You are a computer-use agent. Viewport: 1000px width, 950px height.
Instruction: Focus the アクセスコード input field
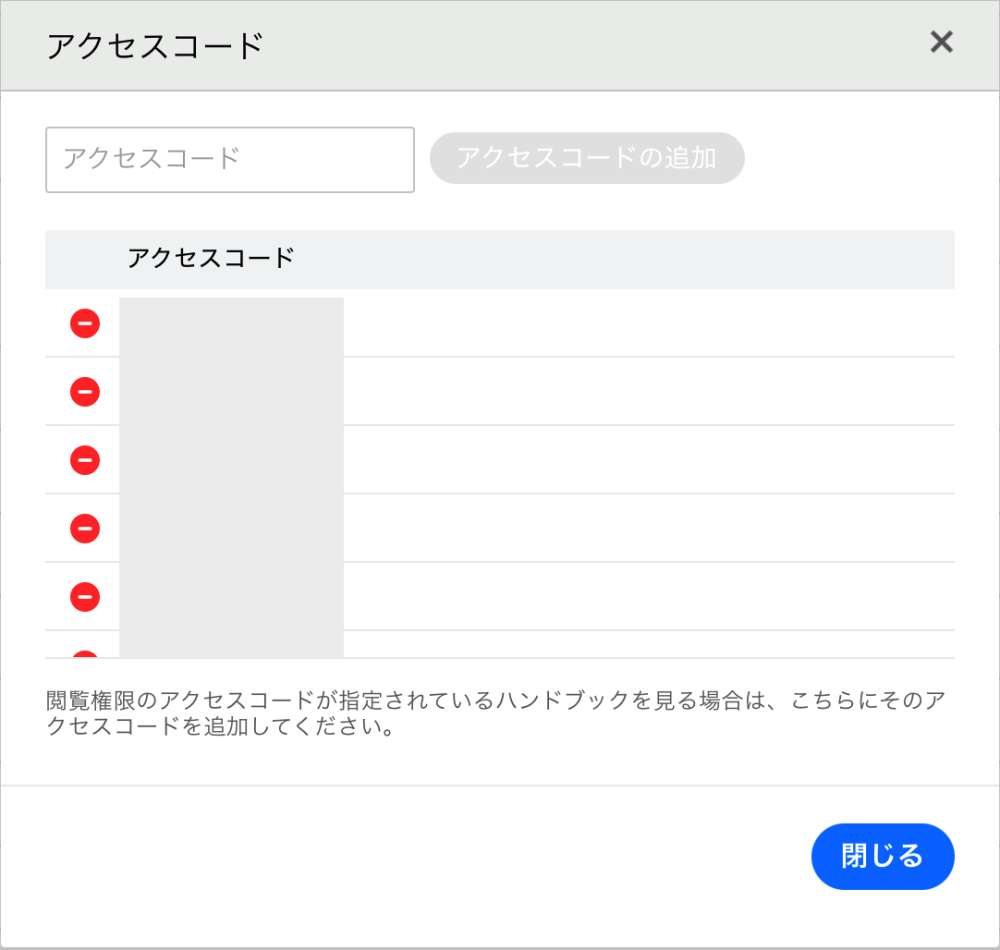230,159
